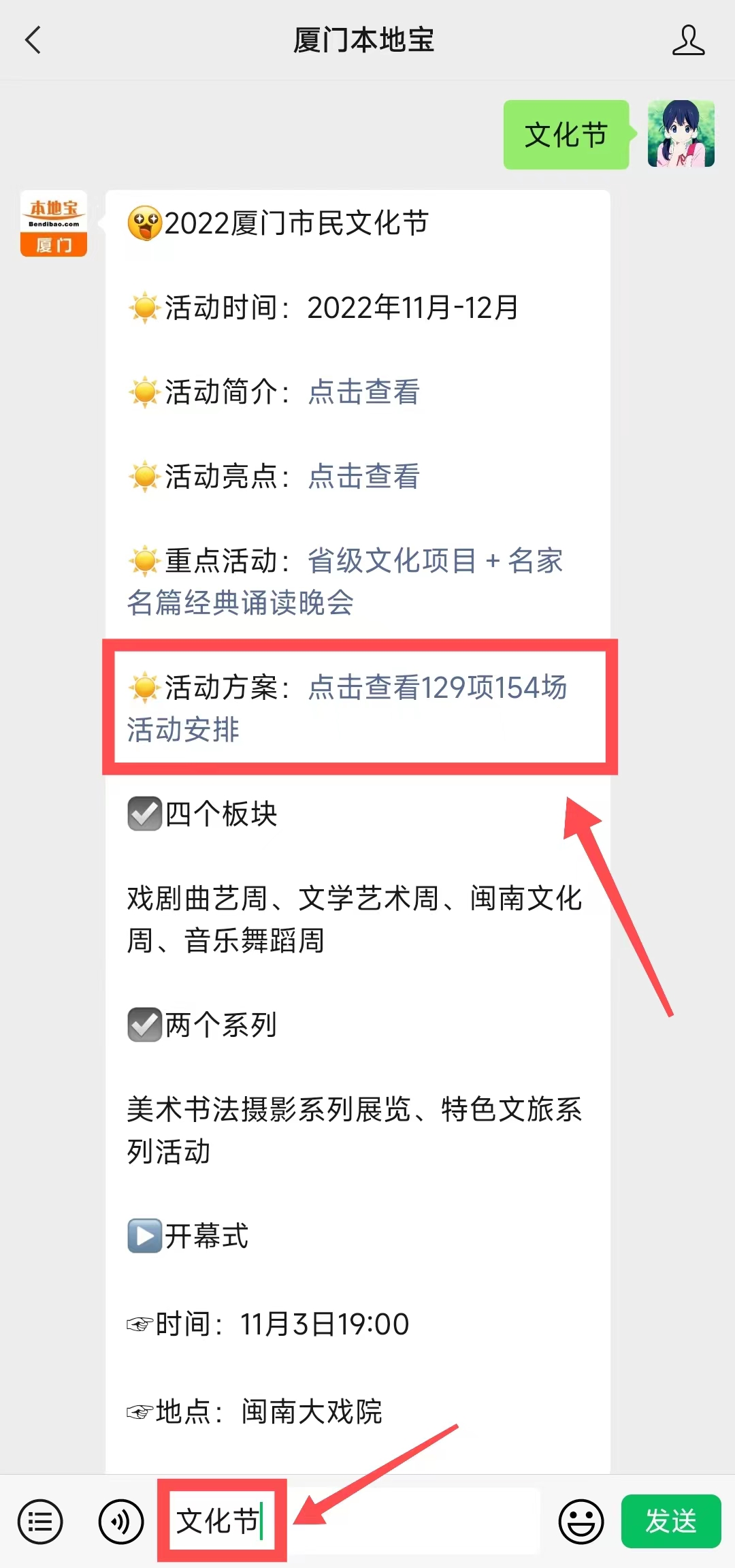Open the account profile icon
Image resolution: width=735 pixels, height=1568 pixels.
pyautogui.click(x=688, y=40)
